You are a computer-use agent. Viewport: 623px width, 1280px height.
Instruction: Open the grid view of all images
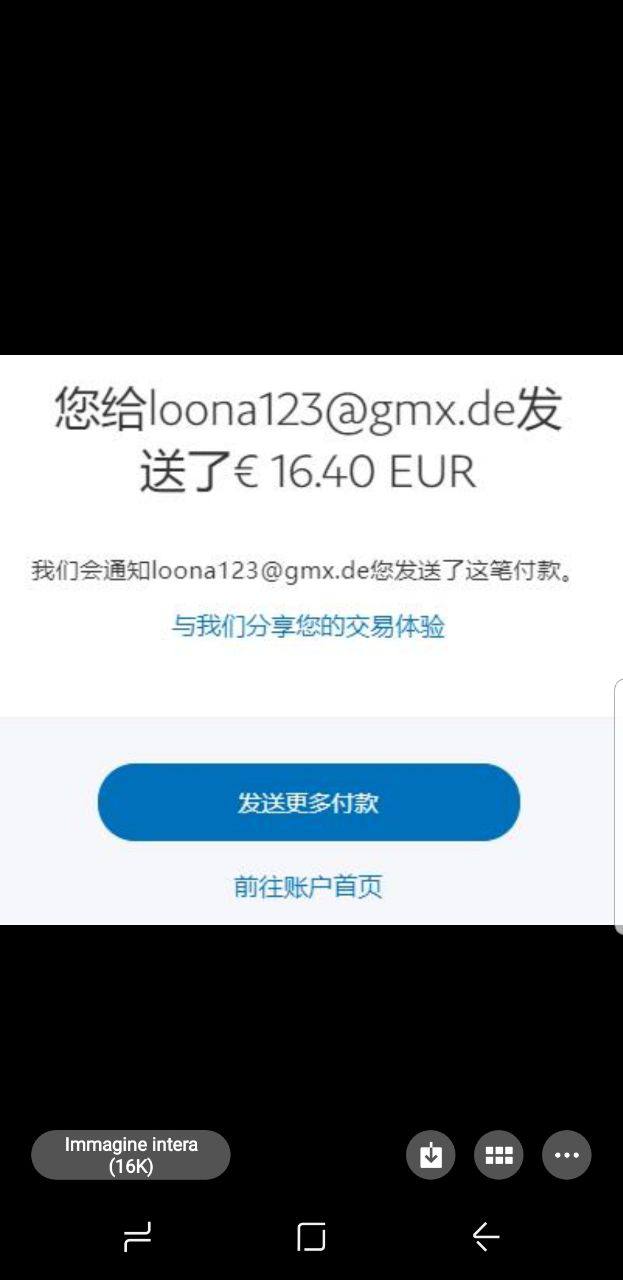(x=499, y=1156)
